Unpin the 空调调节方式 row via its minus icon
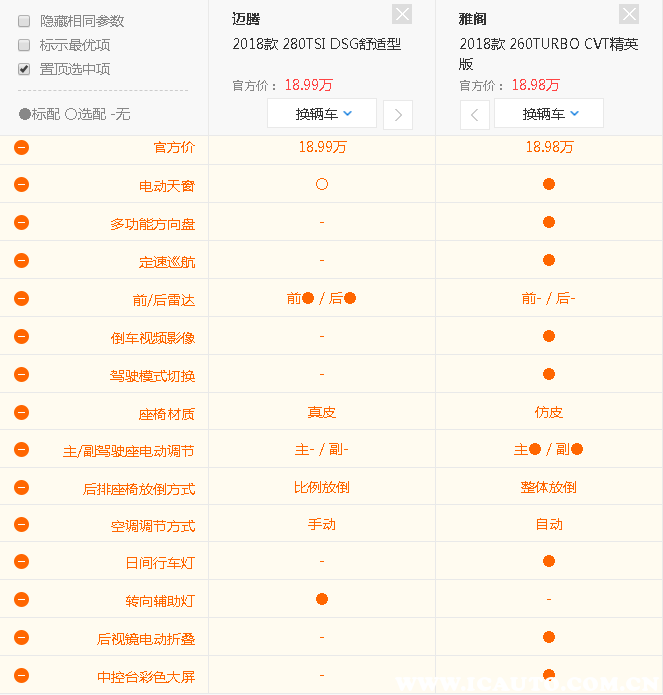This screenshot has height=695, width=663. [21, 524]
